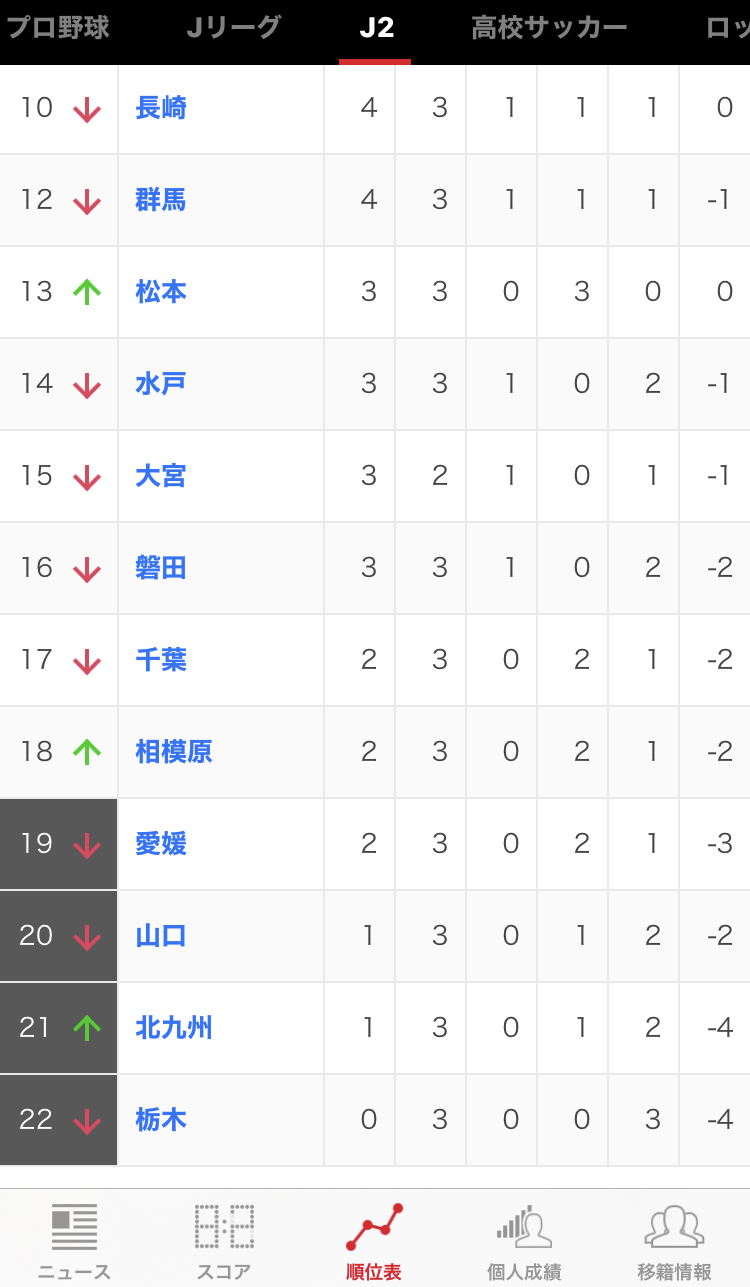Open the ニュース section
This screenshot has height=1287, width=750.
click(74, 1241)
